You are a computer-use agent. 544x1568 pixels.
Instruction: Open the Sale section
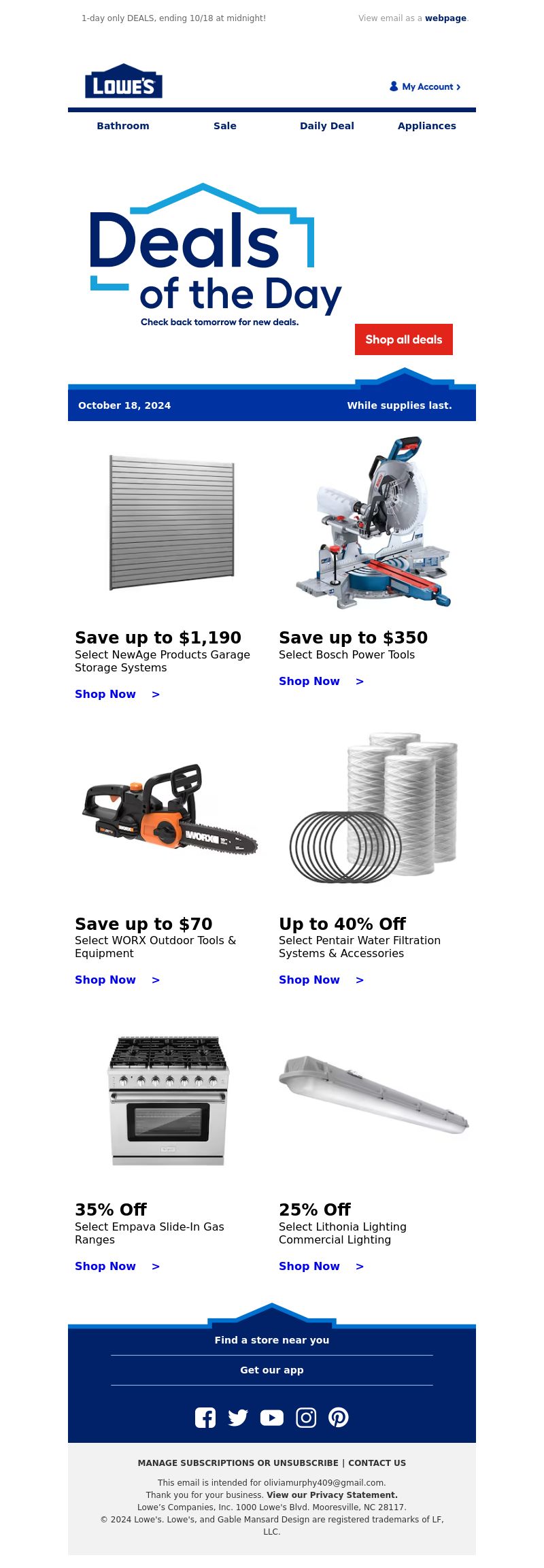225,126
